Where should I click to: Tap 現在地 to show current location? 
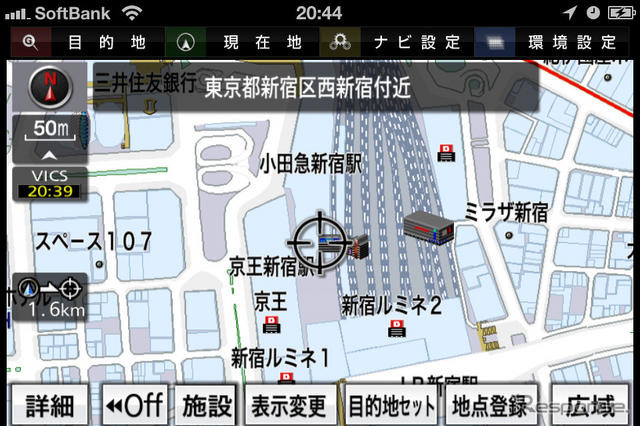tap(240, 43)
